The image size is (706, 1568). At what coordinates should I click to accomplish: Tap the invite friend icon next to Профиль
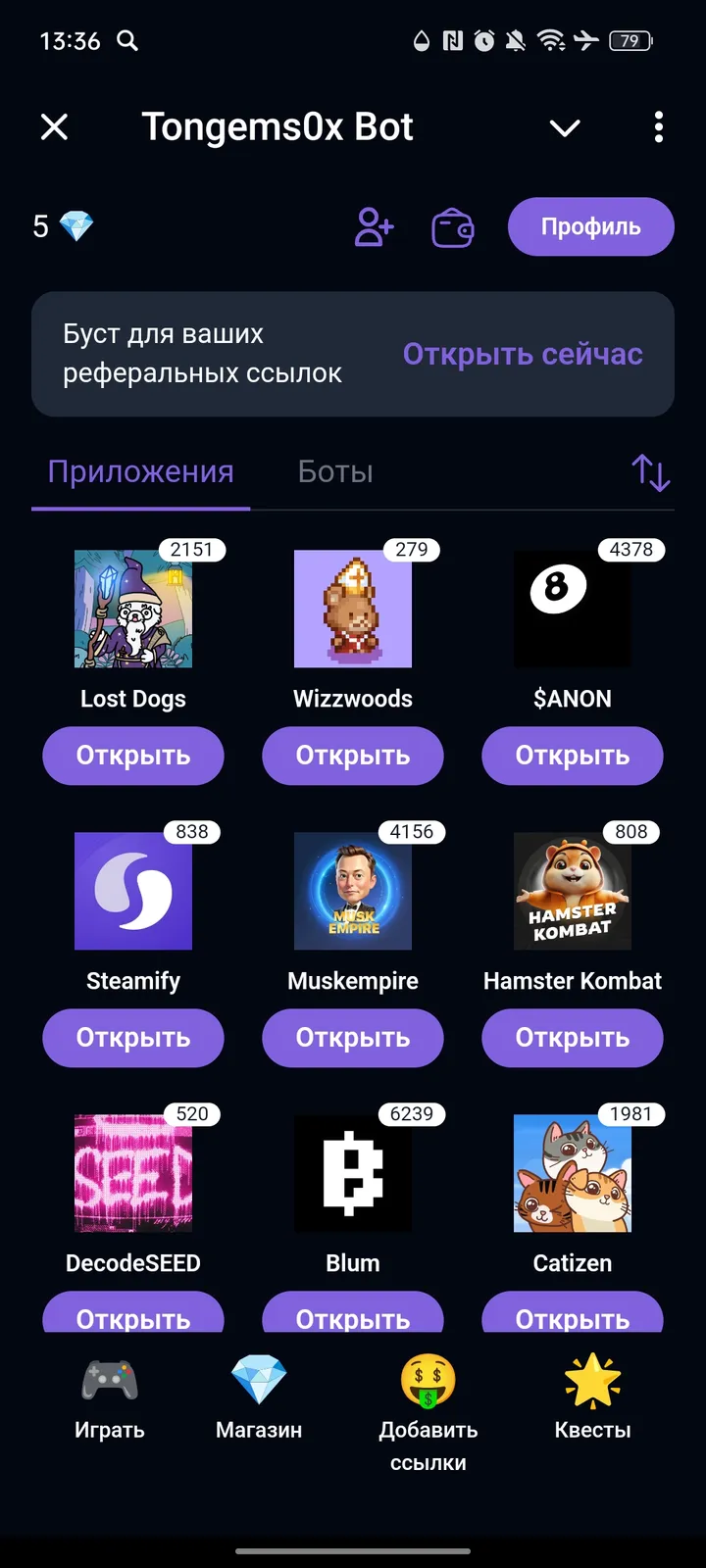click(373, 226)
